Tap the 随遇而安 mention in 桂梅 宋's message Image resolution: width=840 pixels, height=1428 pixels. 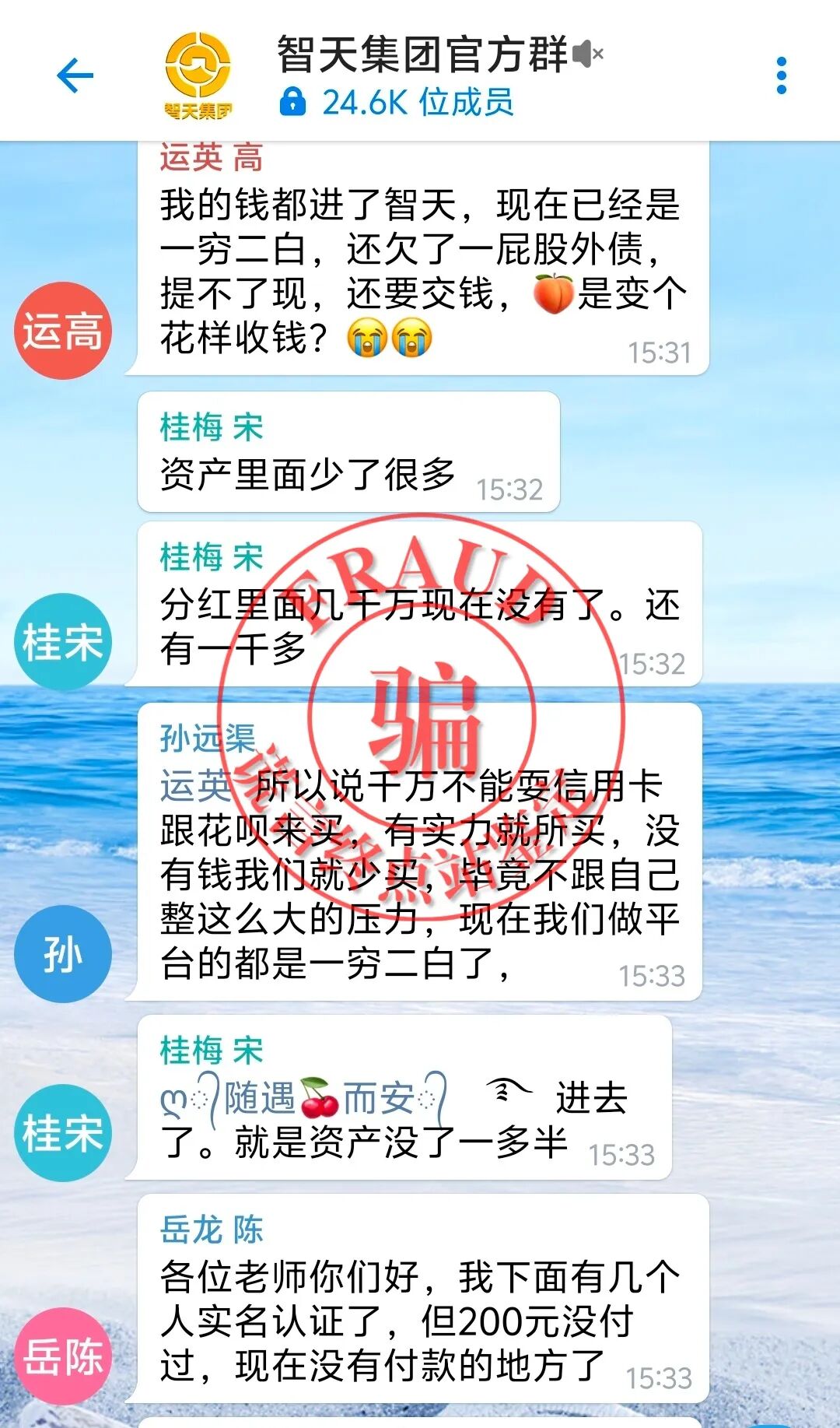[x=303, y=1099]
